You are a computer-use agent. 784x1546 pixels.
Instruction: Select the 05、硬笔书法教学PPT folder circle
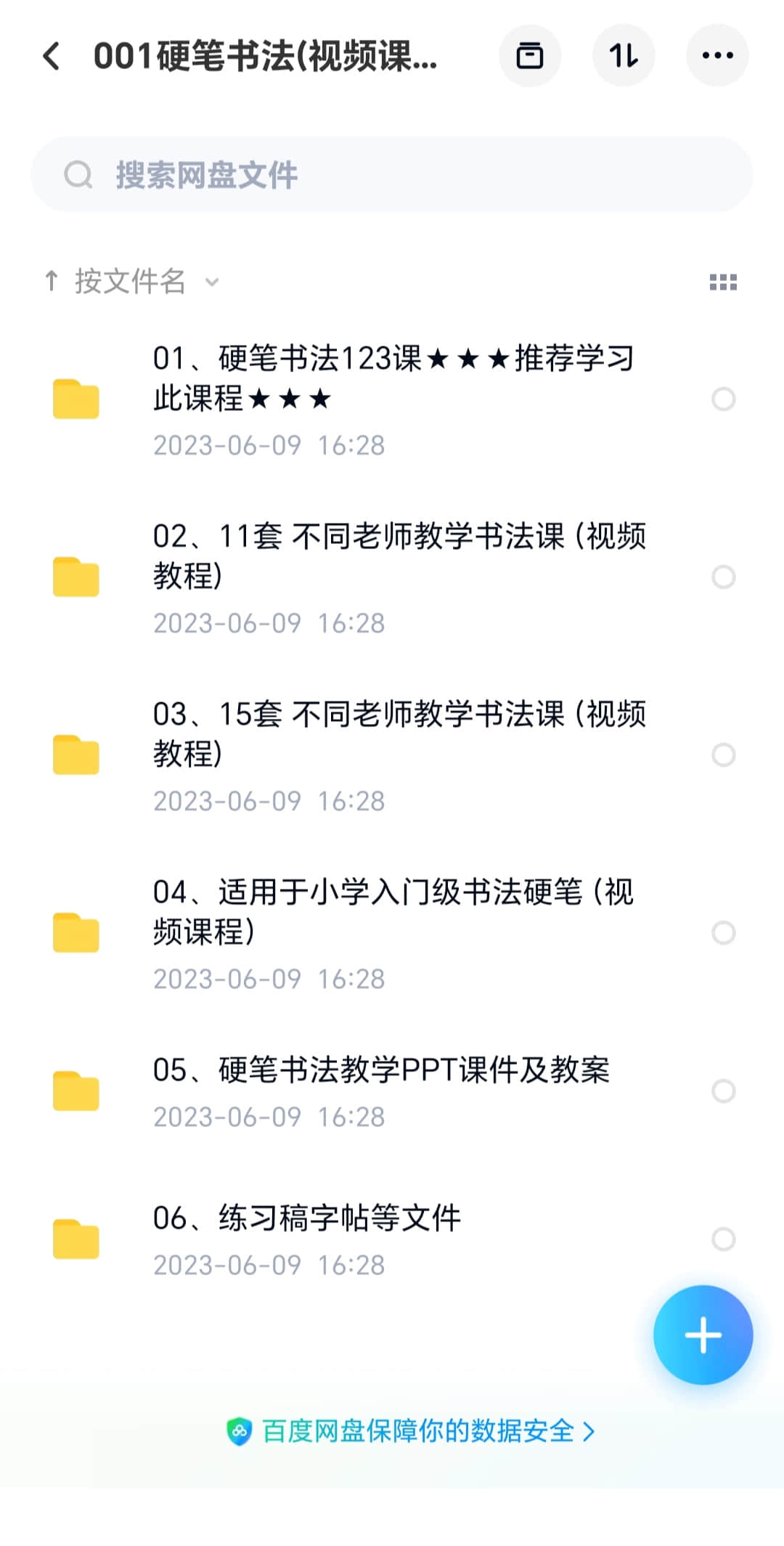[724, 1091]
